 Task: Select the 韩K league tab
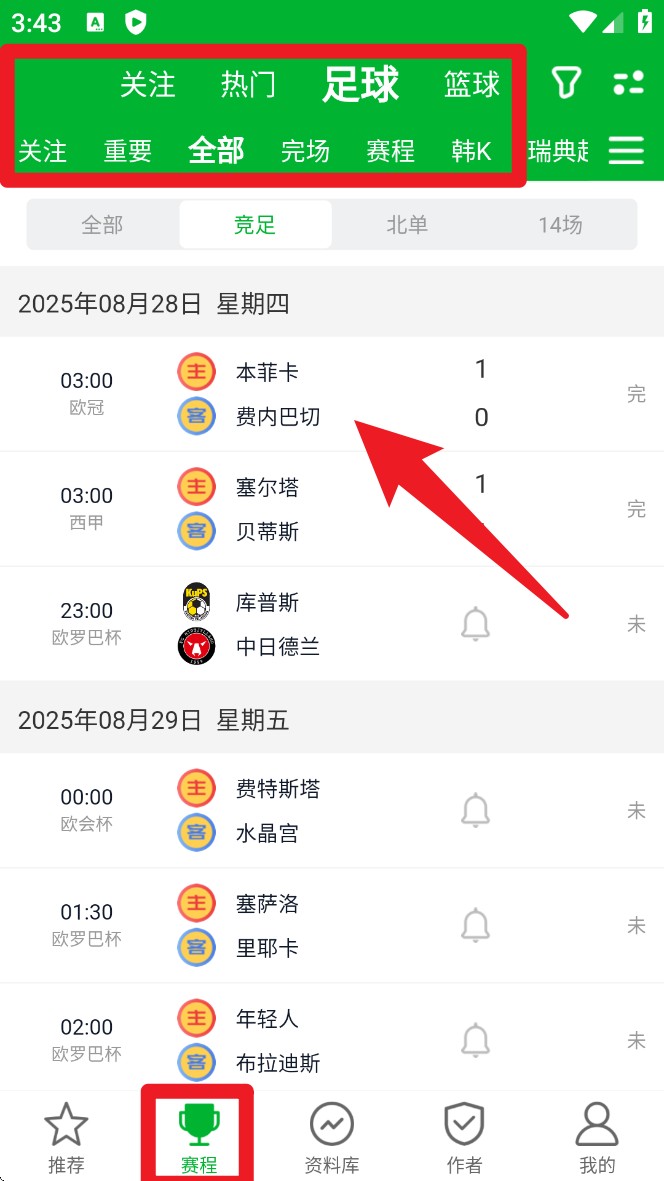pos(471,151)
